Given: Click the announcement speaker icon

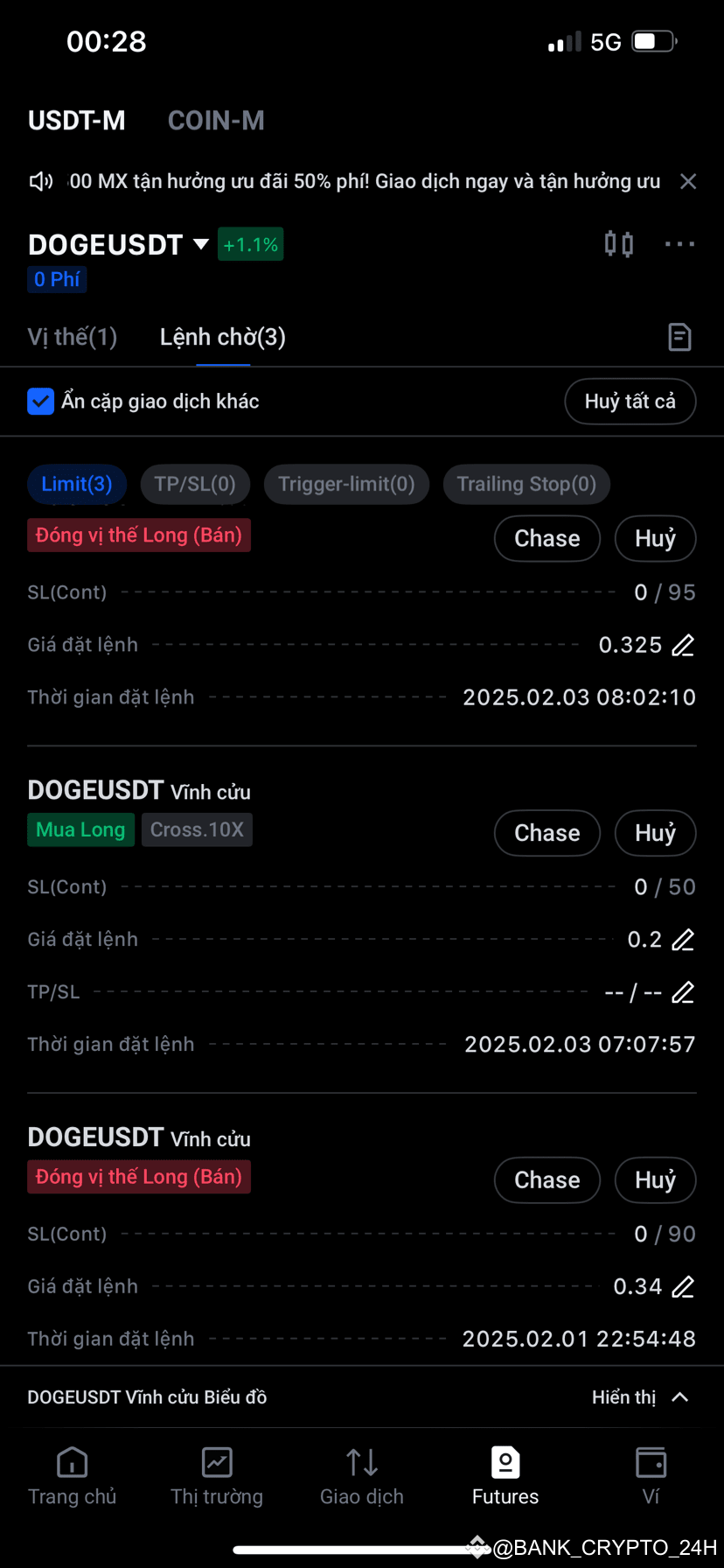Looking at the screenshot, I should 41,181.
